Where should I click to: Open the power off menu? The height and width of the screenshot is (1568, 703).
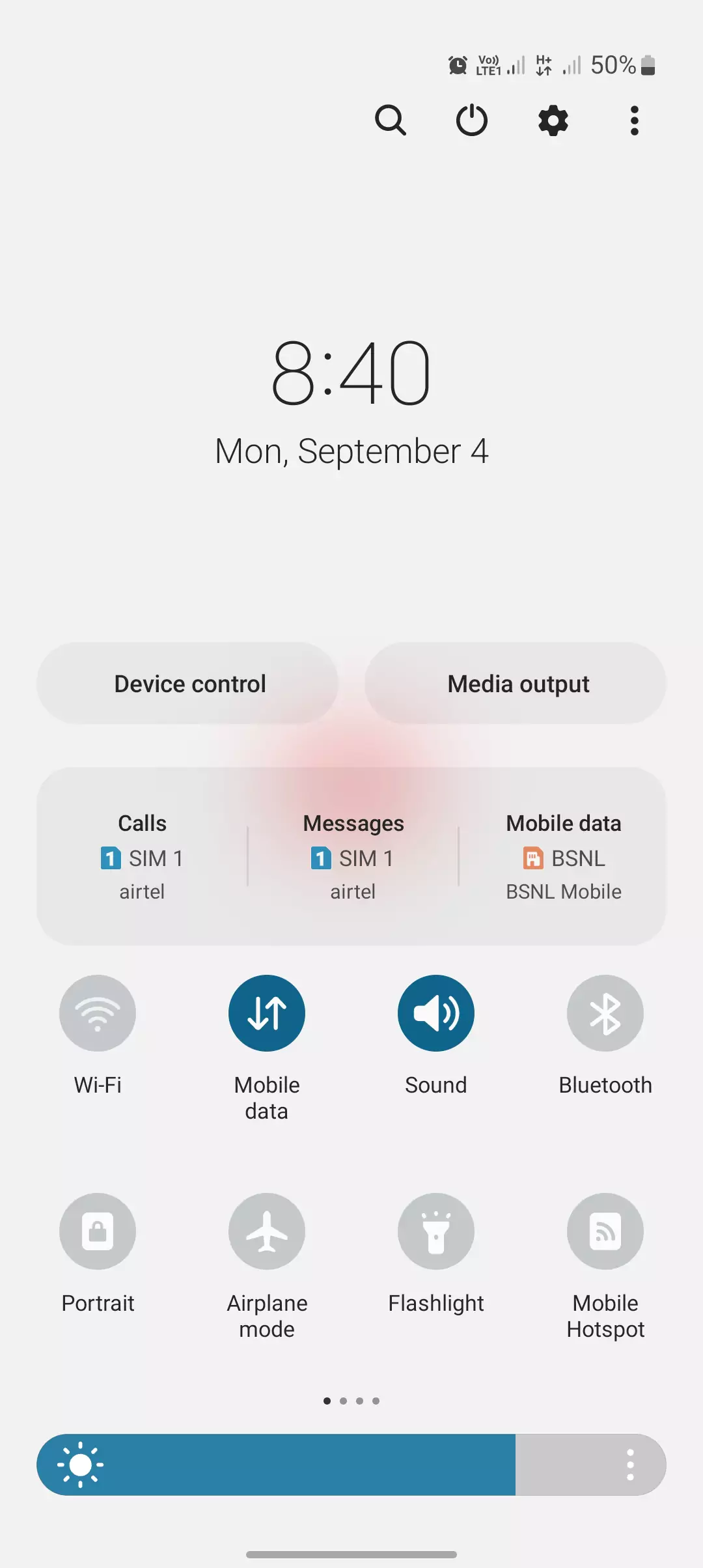472,120
